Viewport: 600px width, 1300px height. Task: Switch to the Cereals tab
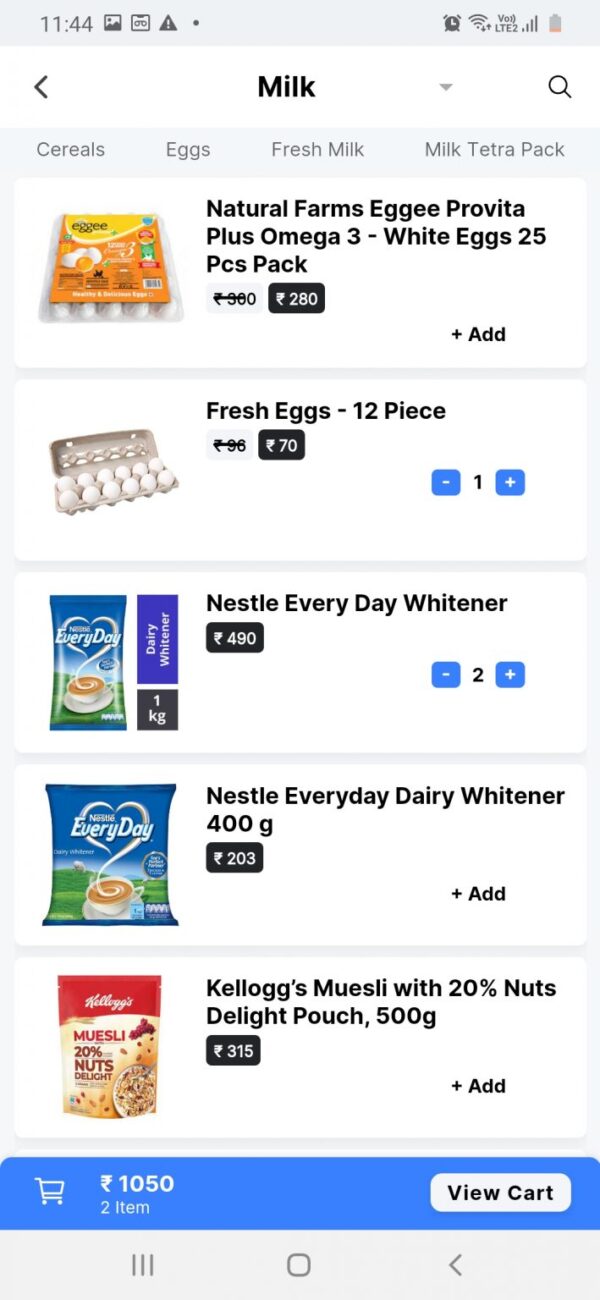coord(70,149)
